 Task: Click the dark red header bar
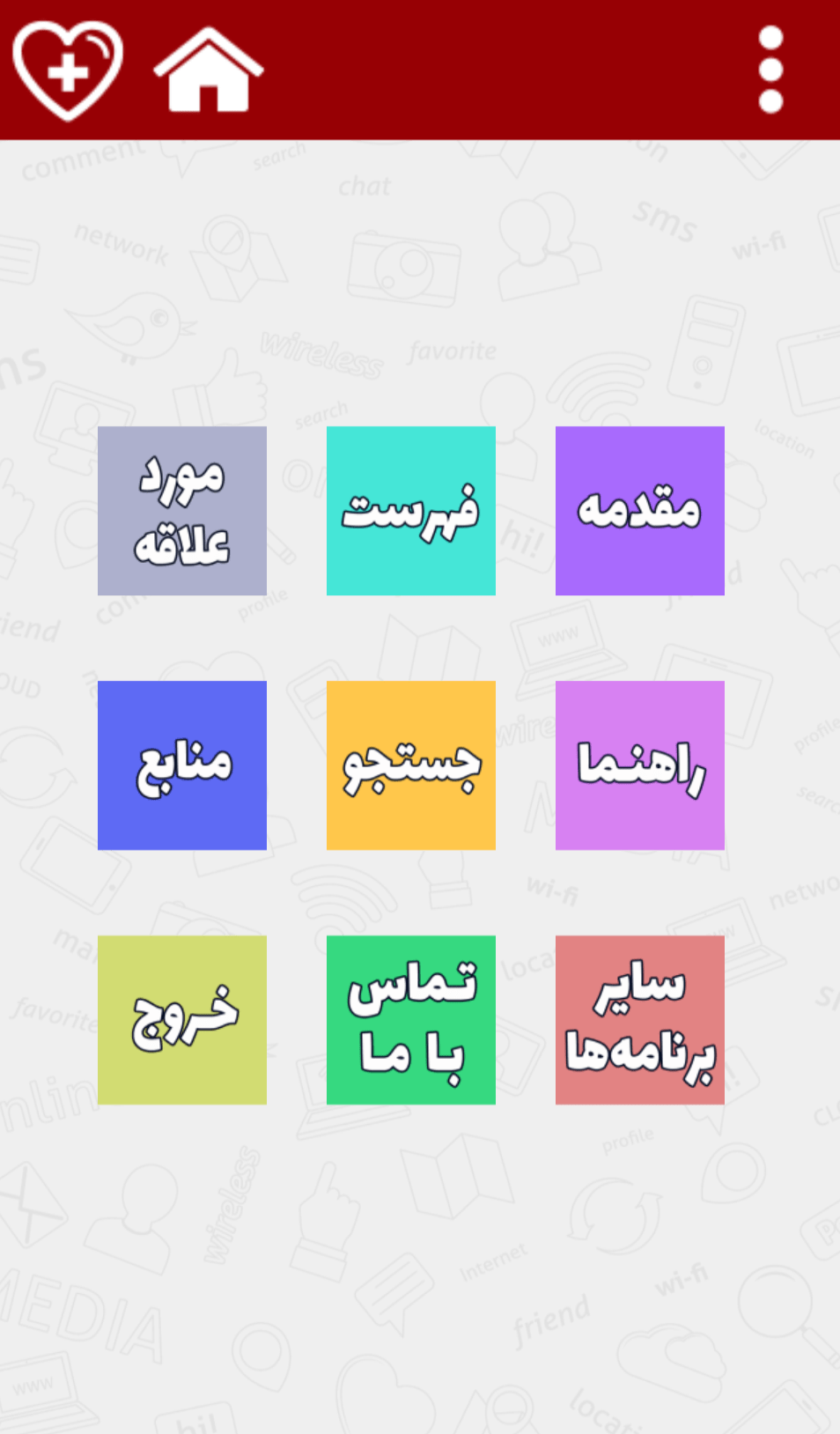pyautogui.click(x=484, y=69)
